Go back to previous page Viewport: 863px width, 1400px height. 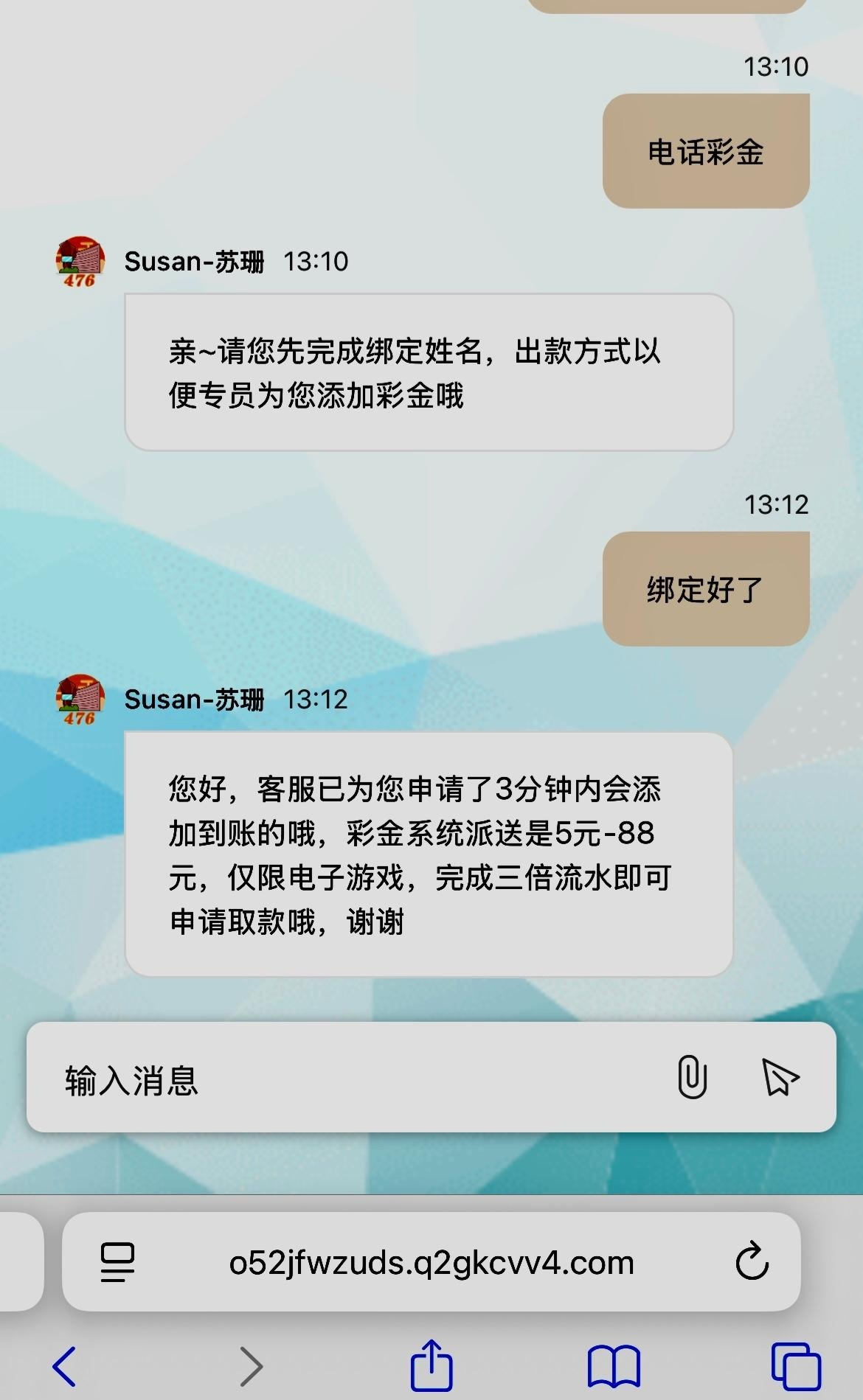pyautogui.click(x=65, y=1366)
